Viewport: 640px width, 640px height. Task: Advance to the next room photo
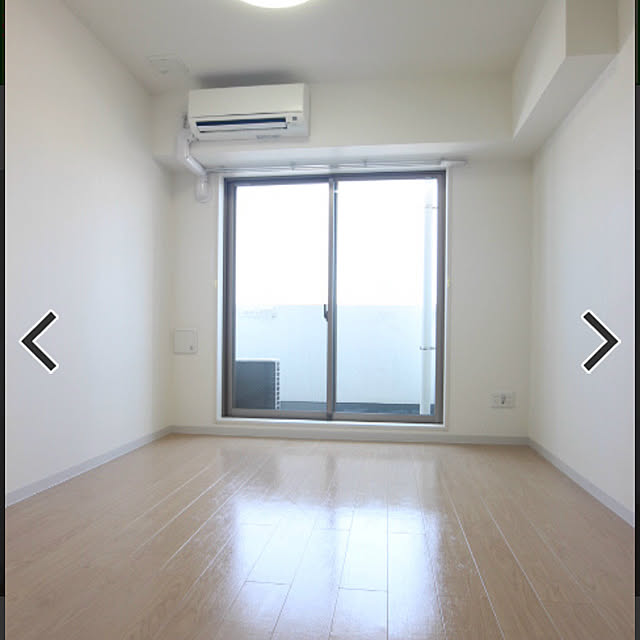(600, 341)
